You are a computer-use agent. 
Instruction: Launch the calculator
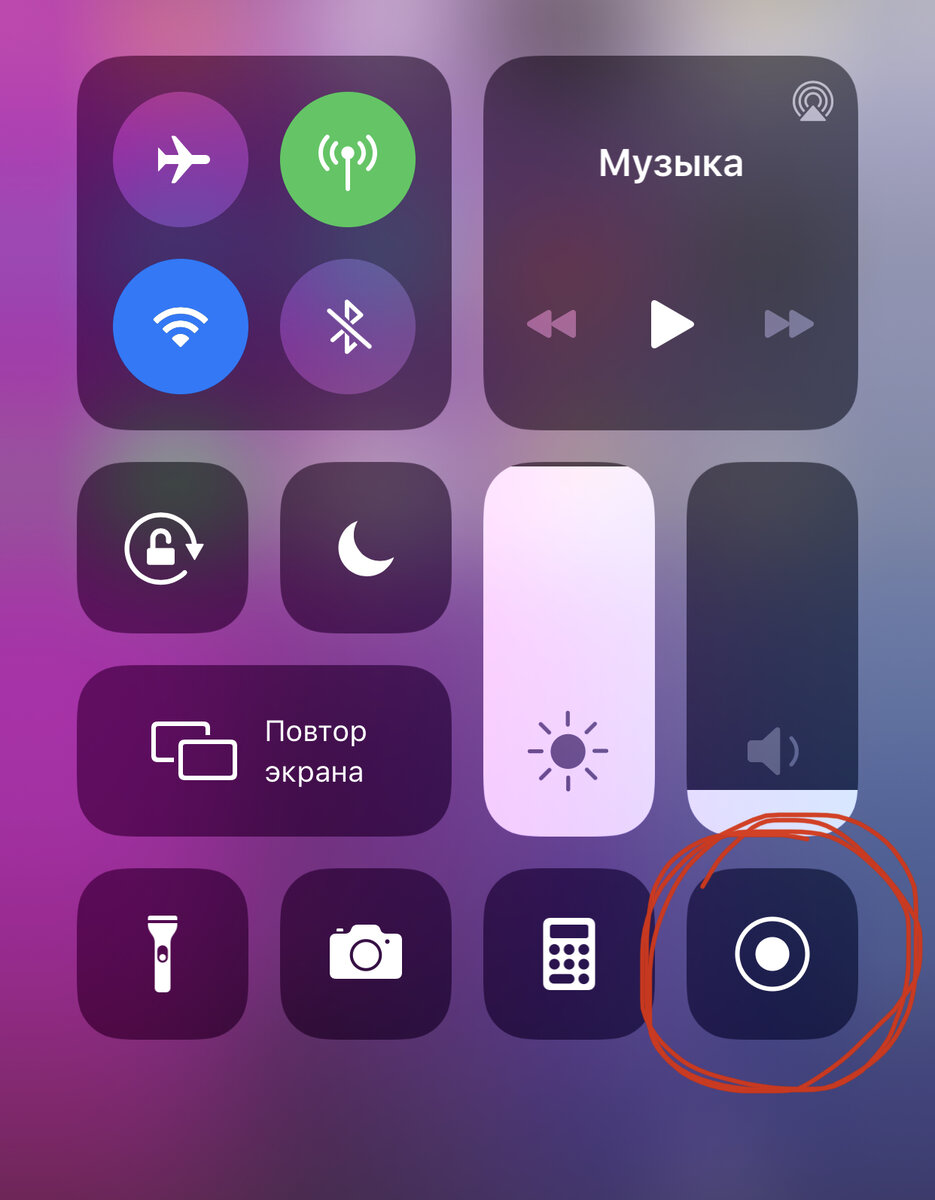(569, 954)
